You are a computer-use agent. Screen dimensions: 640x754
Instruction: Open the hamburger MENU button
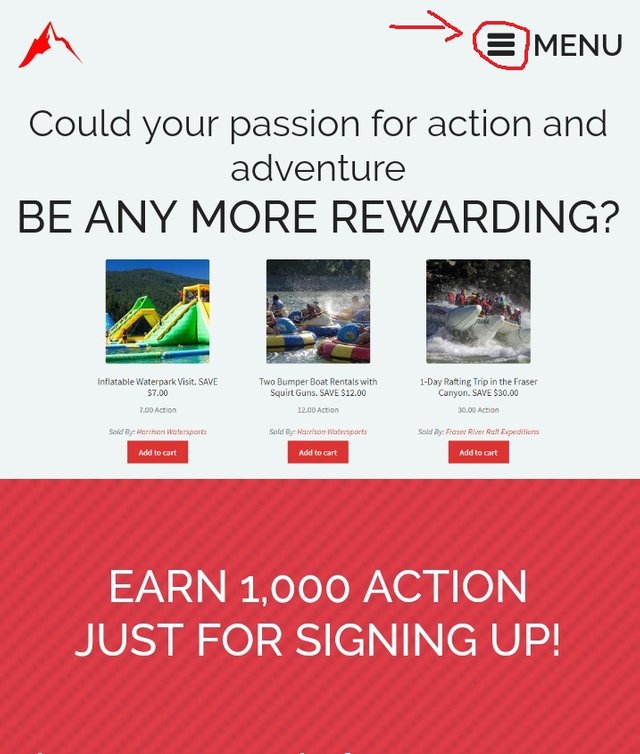point(501,44)
